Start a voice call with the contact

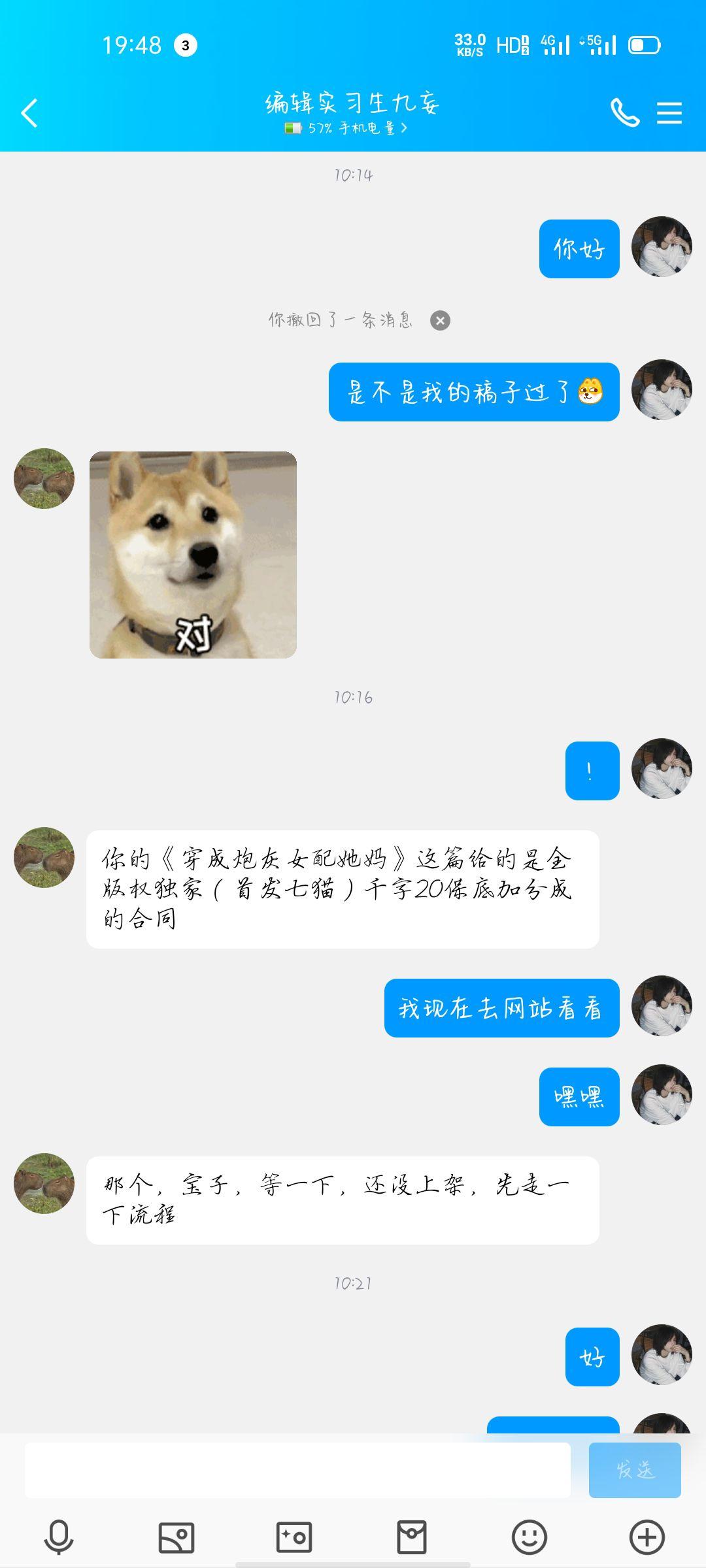point(624,113)
